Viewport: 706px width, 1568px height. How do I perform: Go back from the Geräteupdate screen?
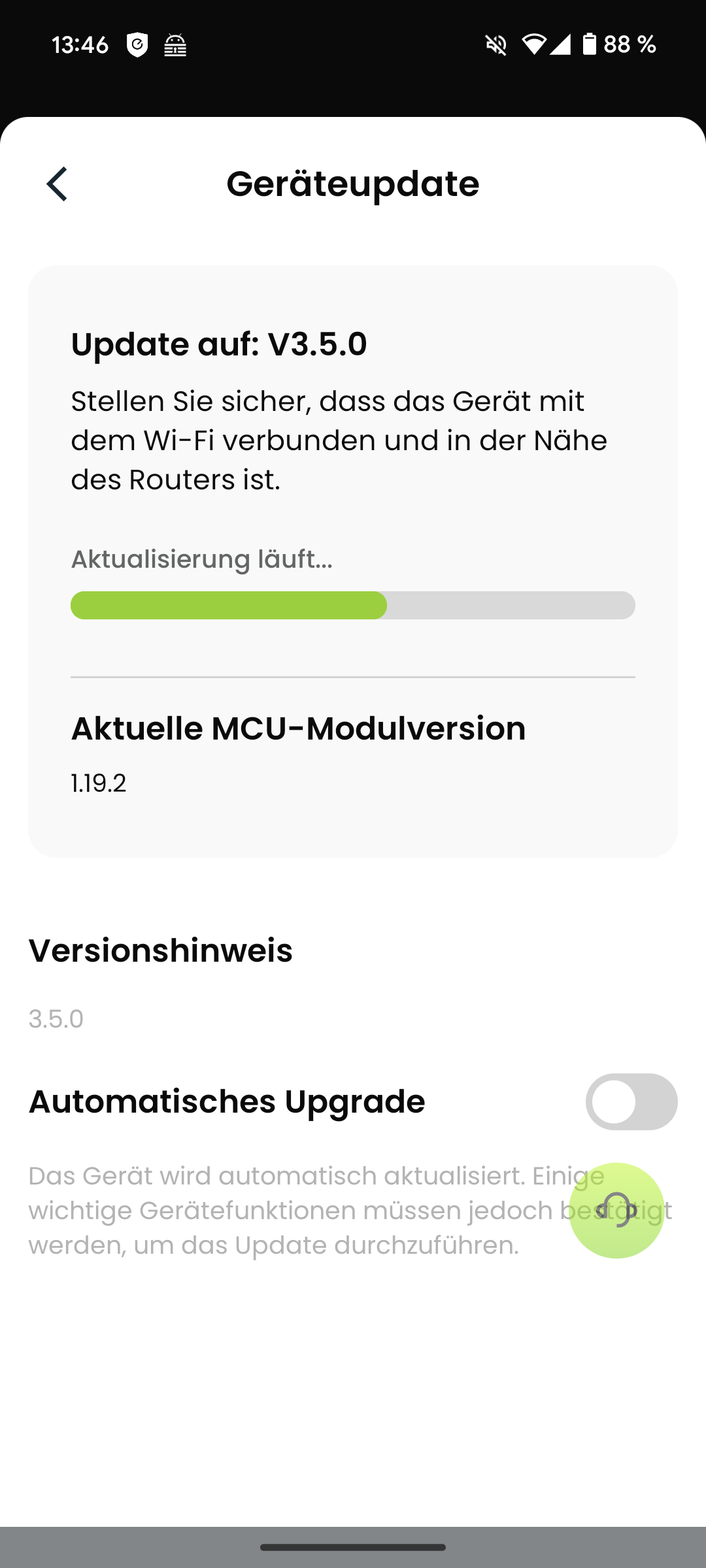57,184
